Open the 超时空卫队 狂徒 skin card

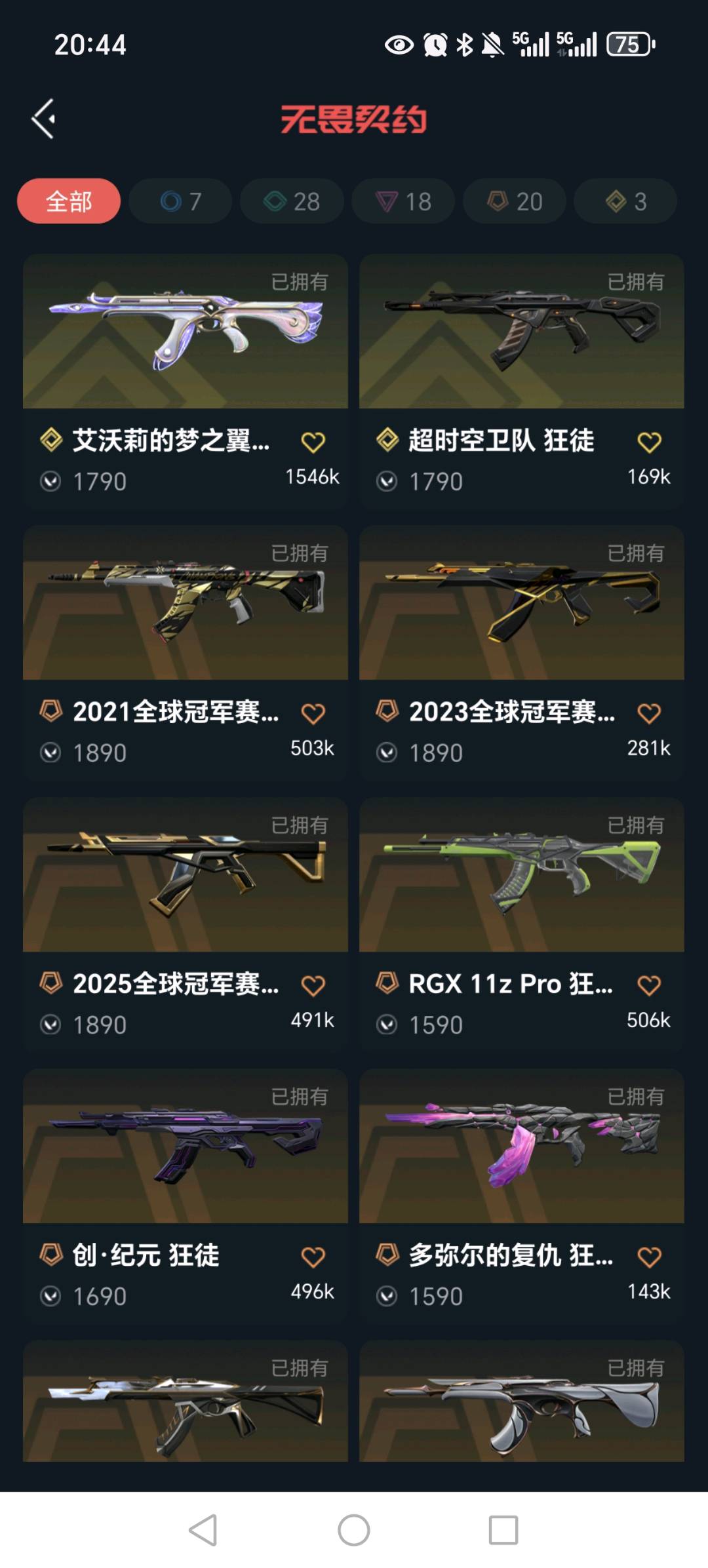click(522, 332)
